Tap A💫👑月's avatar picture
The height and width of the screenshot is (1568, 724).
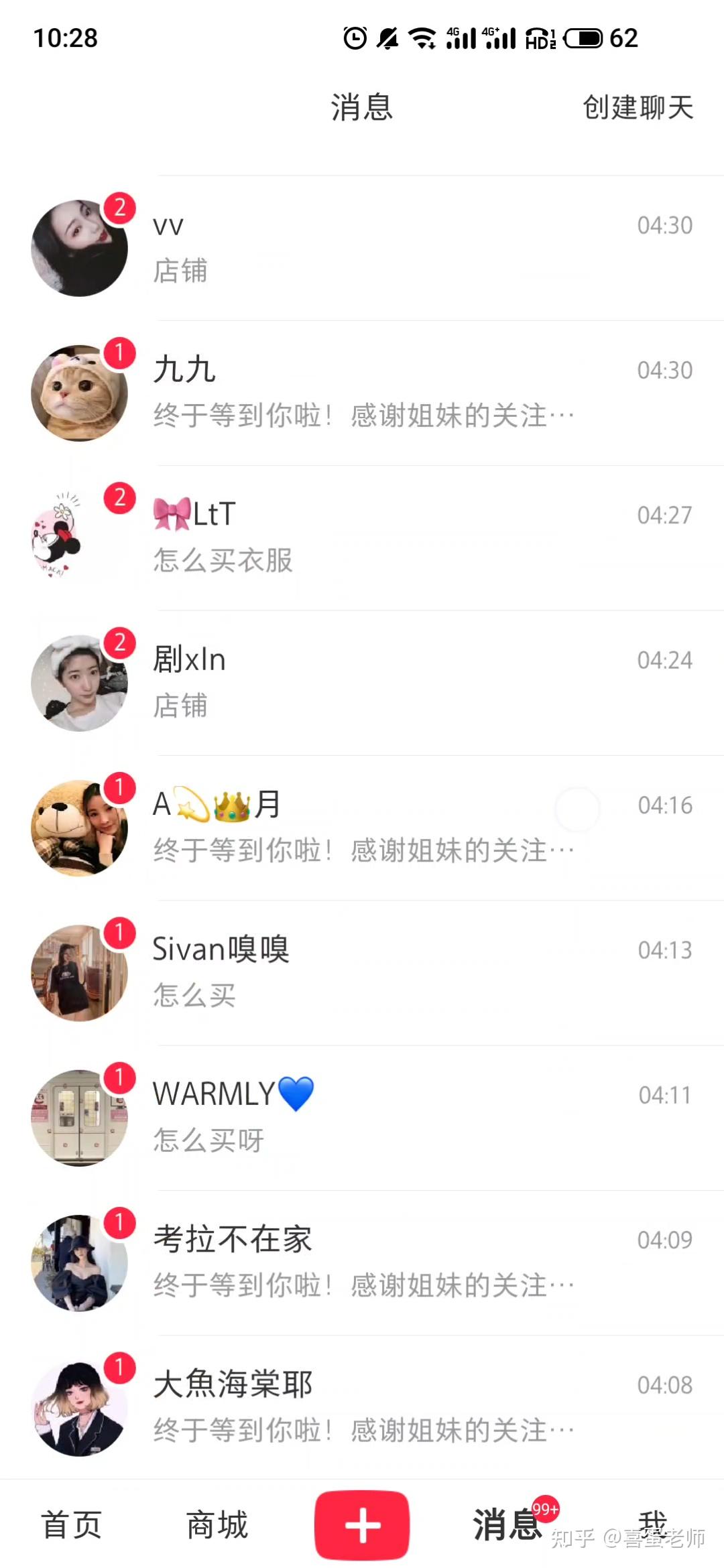click(78, 828)
